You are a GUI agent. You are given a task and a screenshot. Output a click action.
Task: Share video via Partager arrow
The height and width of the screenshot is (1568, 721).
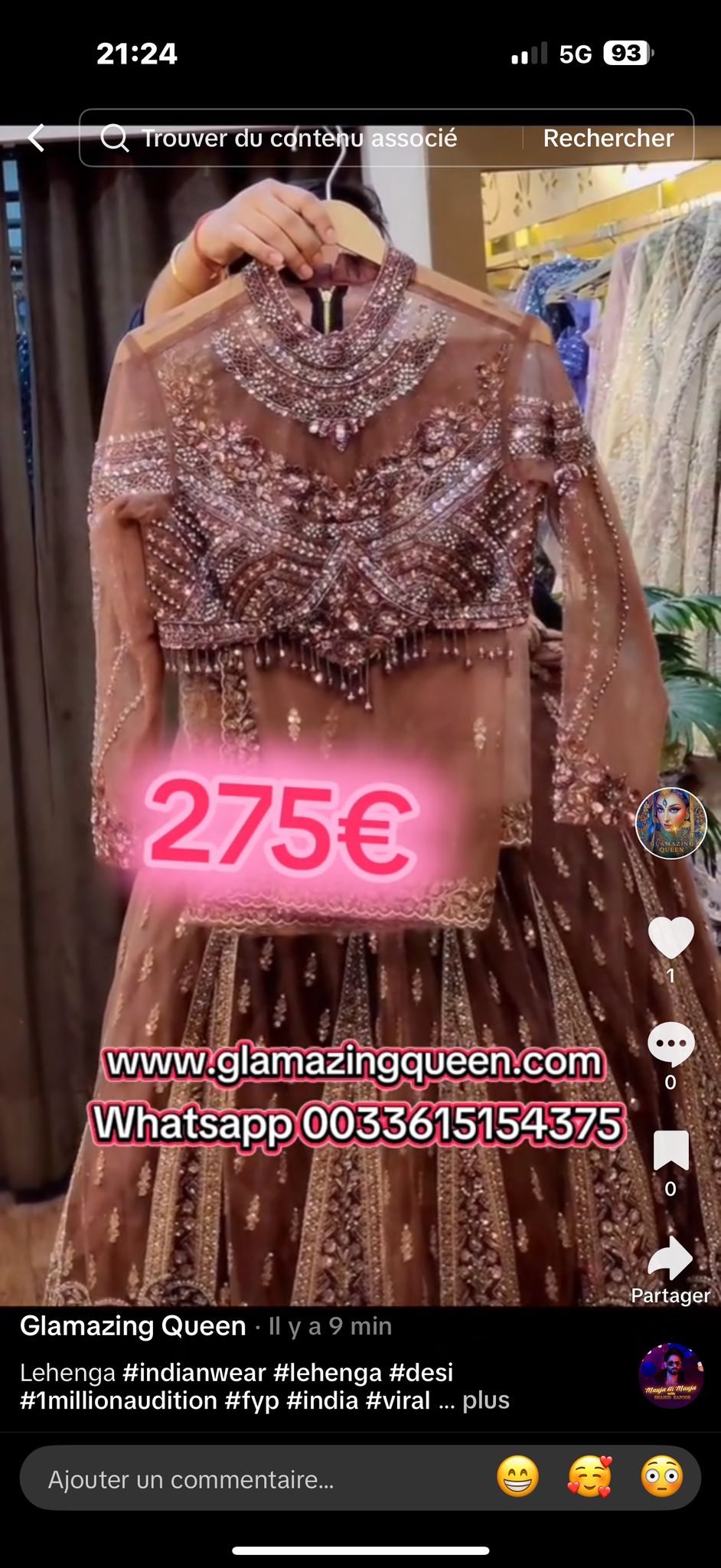coord(670,1259)
